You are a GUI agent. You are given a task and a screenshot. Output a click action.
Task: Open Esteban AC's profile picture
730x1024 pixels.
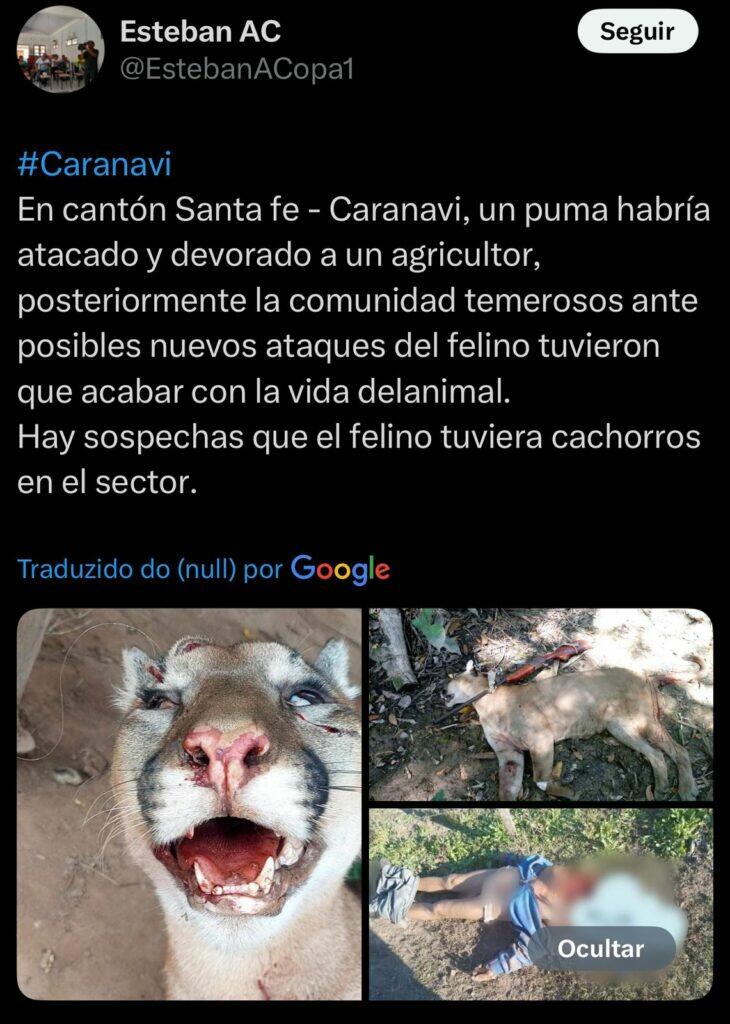[x=60, y=49]
